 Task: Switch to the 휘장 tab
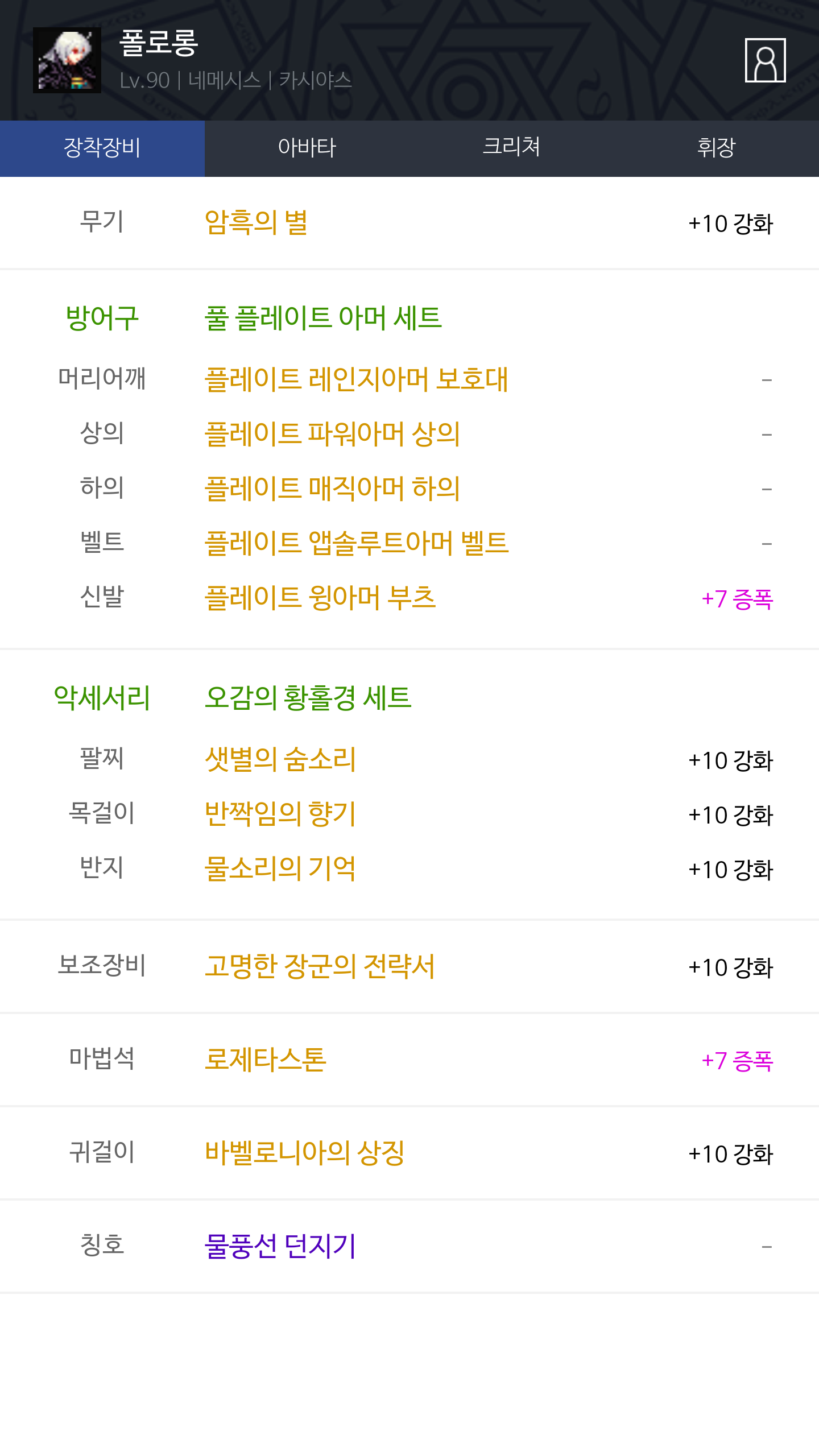pos(717,148)
